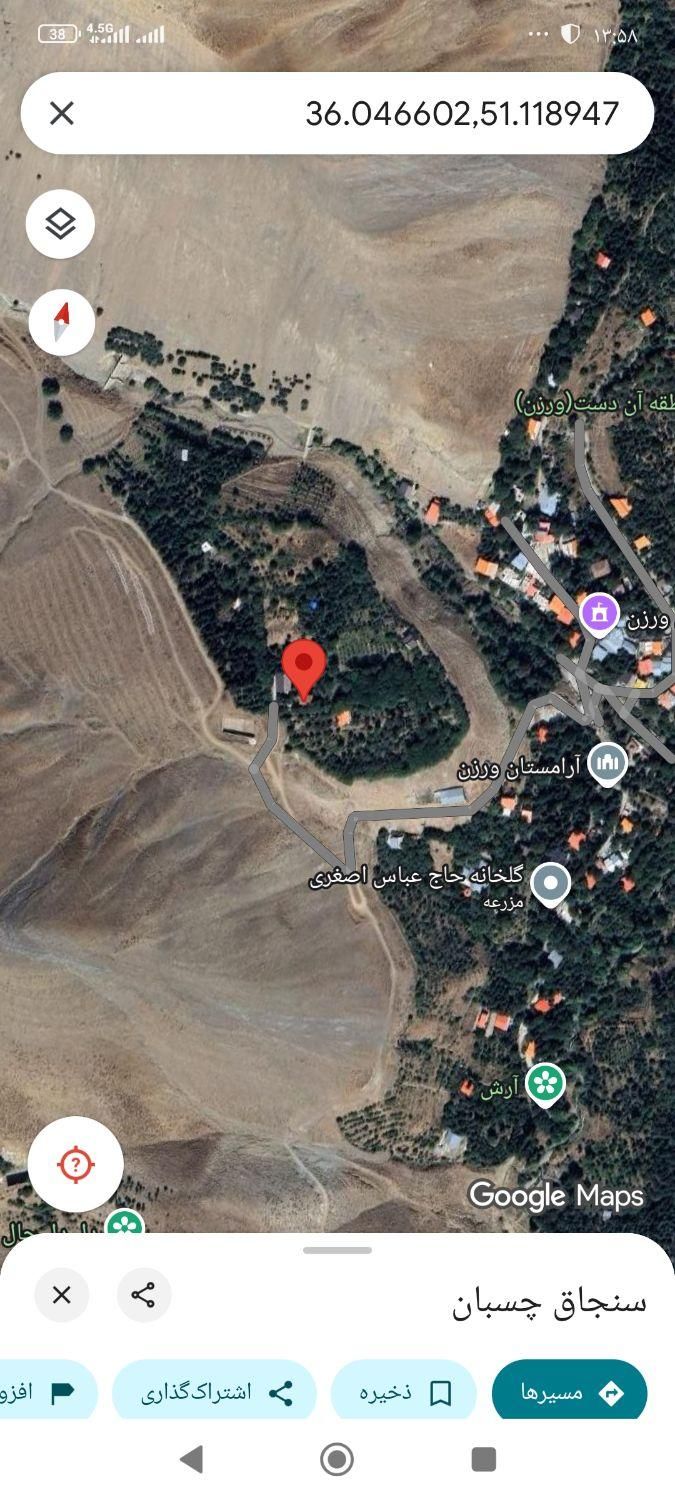Center map on my location
The image size is (675, 1500).
(76, 1164)
